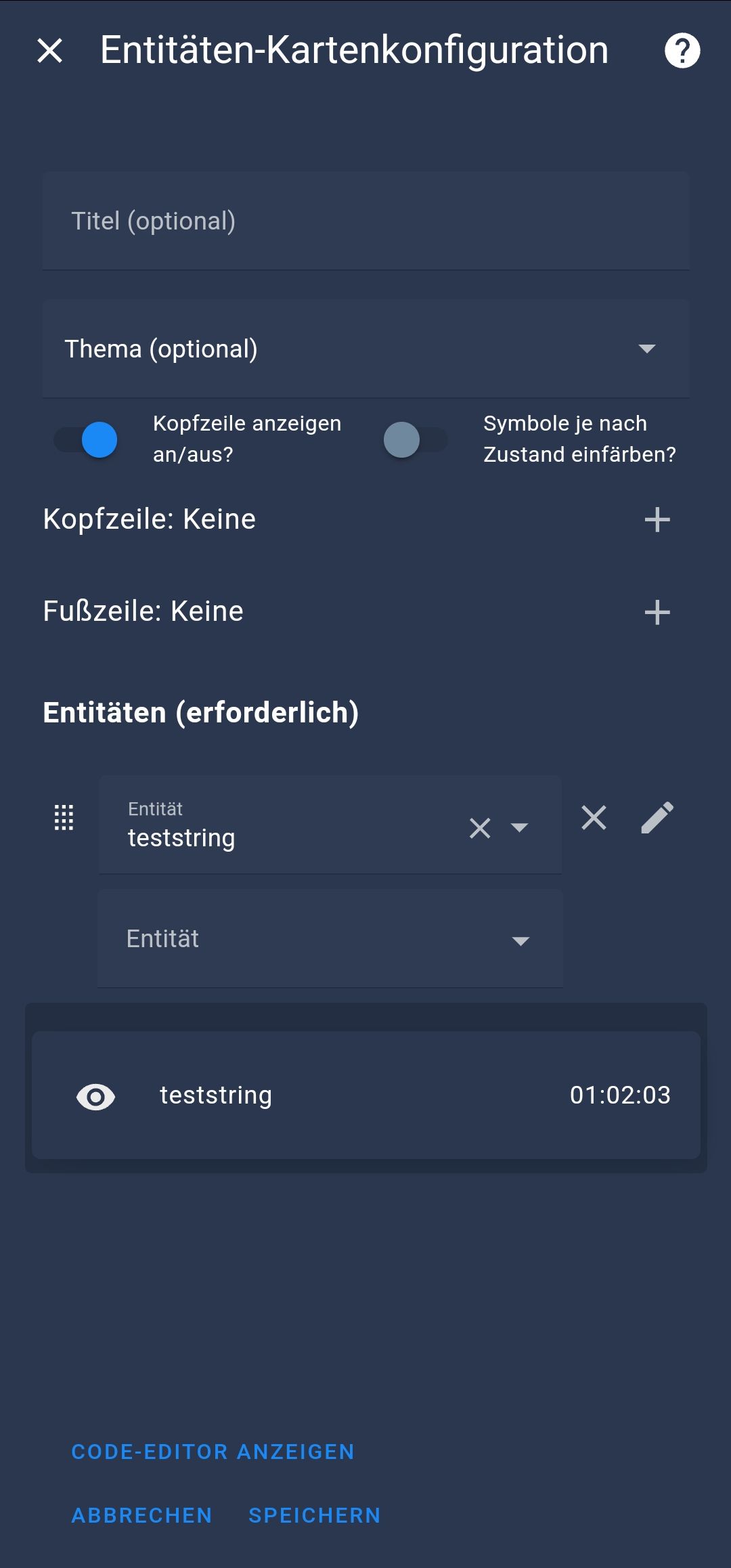This screenshot has height=1568, width=731.
Task: Open the empty Entität dropdown
Action: 330,939
